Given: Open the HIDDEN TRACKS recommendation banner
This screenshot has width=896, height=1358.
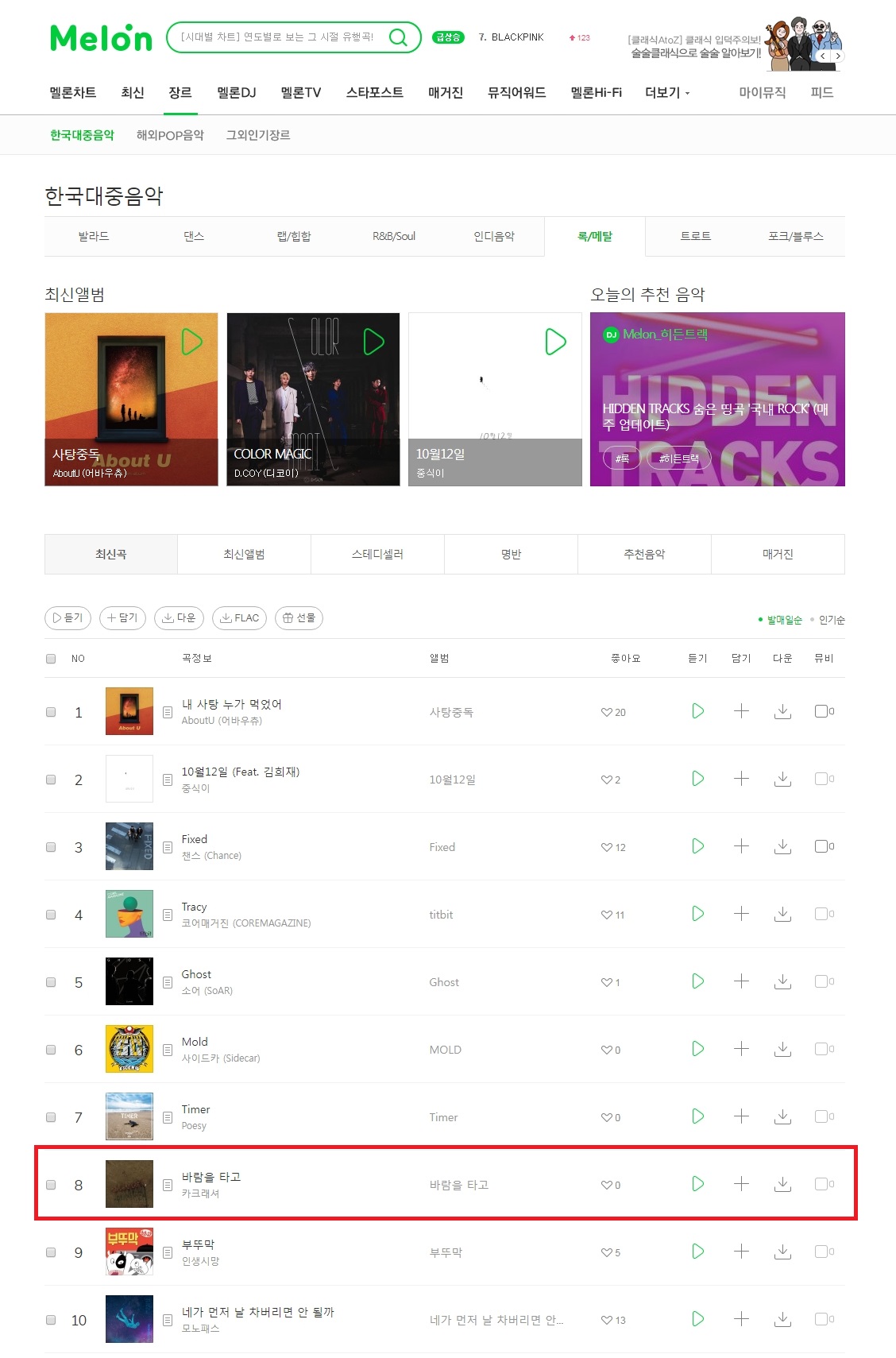Looking at the screenshot, I should click(x=716, y=399).
